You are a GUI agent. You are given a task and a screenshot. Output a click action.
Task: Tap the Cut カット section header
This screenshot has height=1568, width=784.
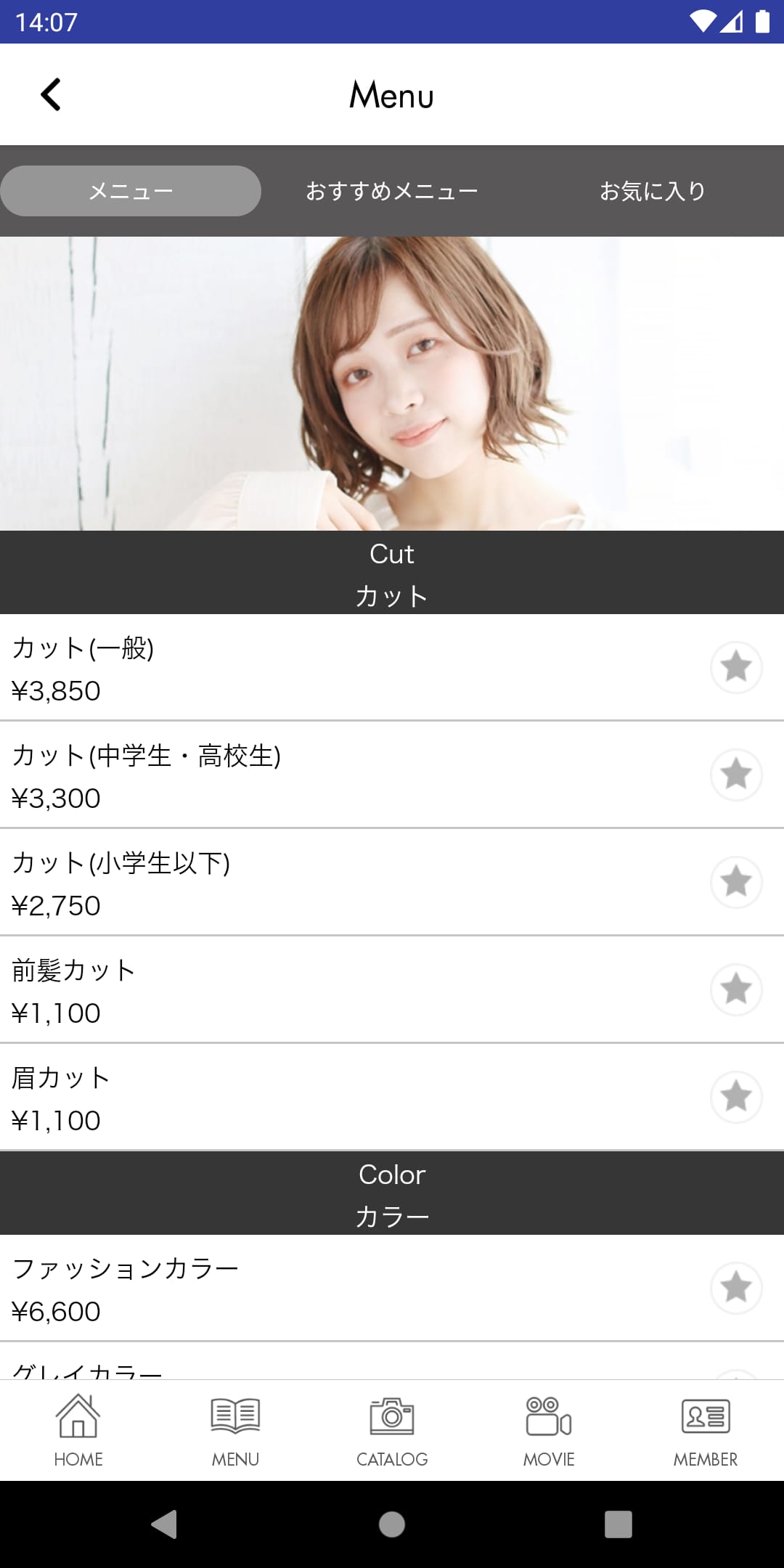(392, 572)
